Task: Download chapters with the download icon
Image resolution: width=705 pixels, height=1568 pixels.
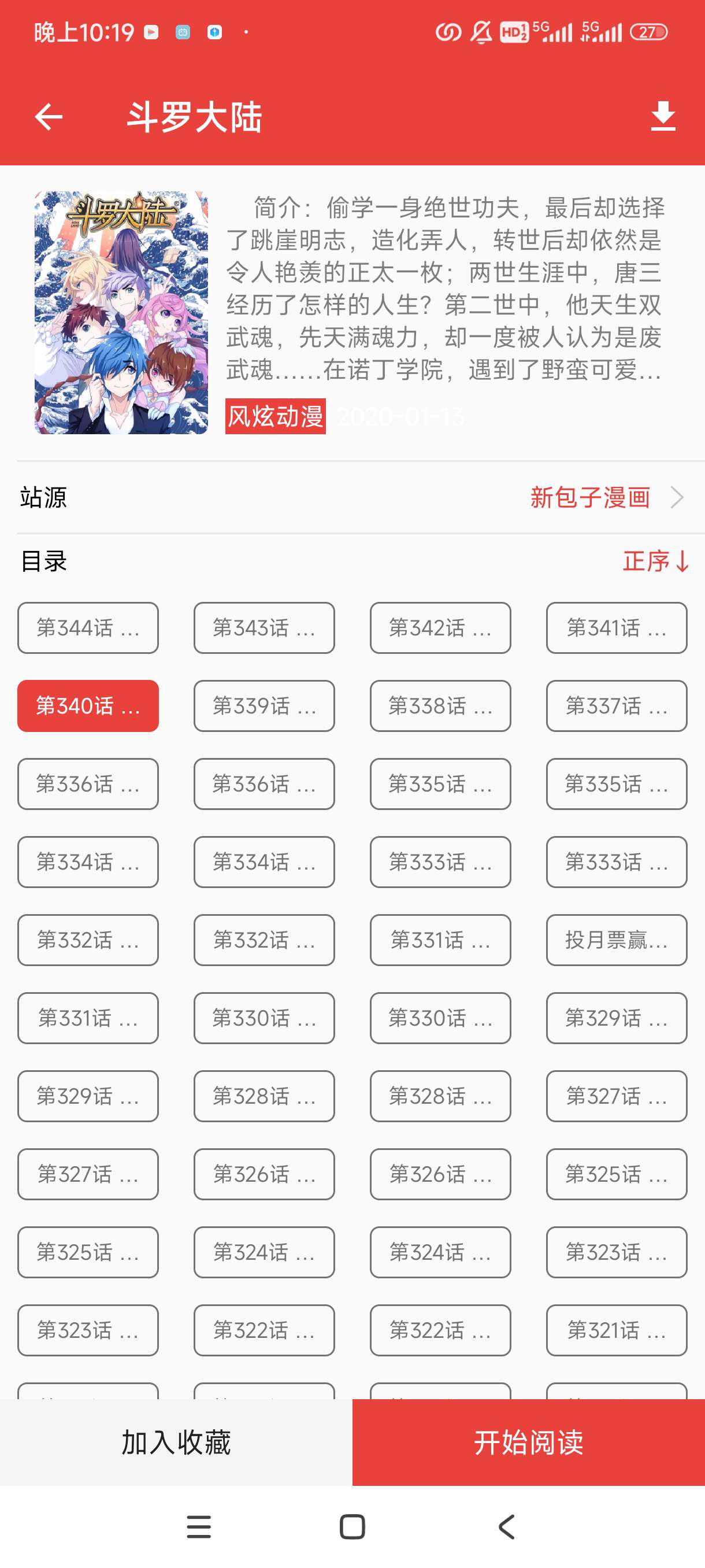Action: pos(662,117)
